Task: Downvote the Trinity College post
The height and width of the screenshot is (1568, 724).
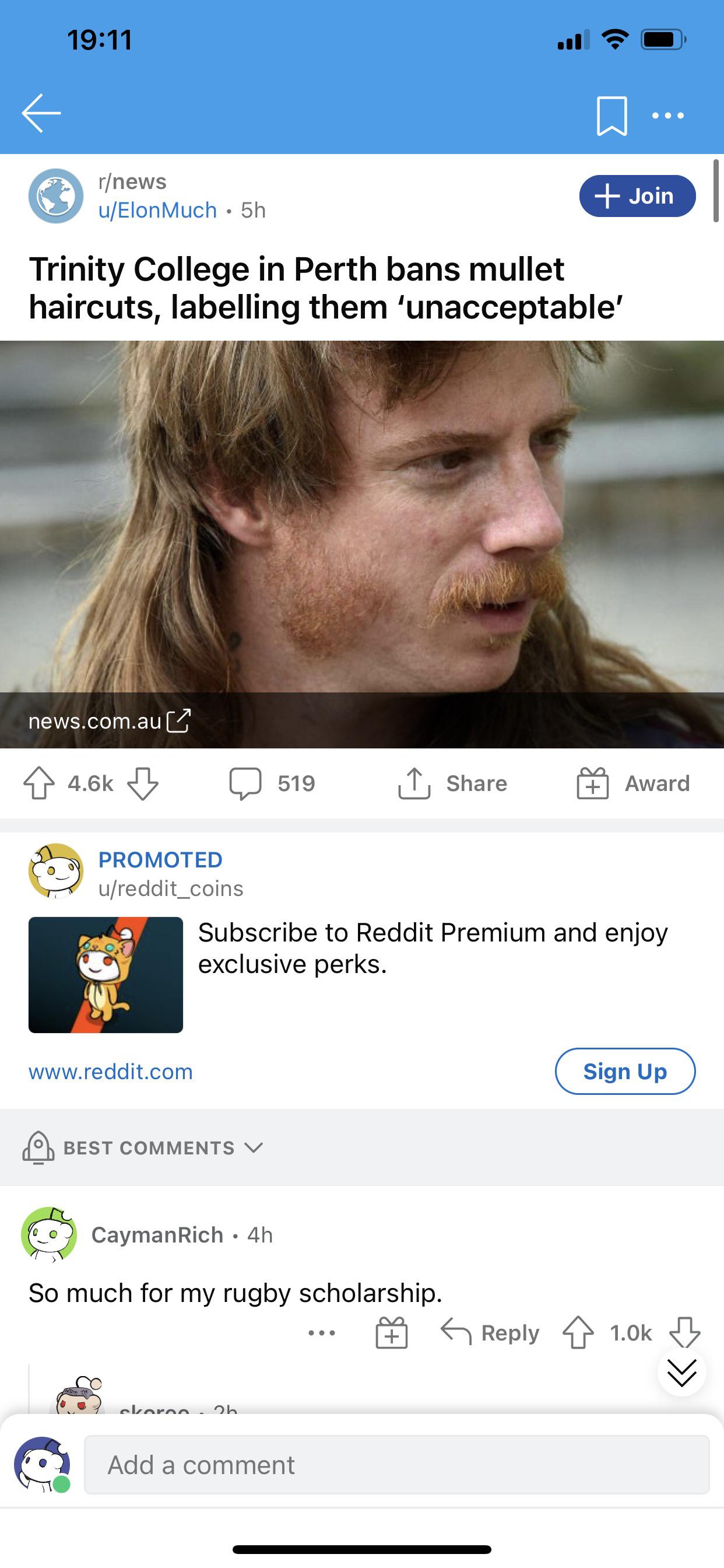Action: tap(143, 783)
